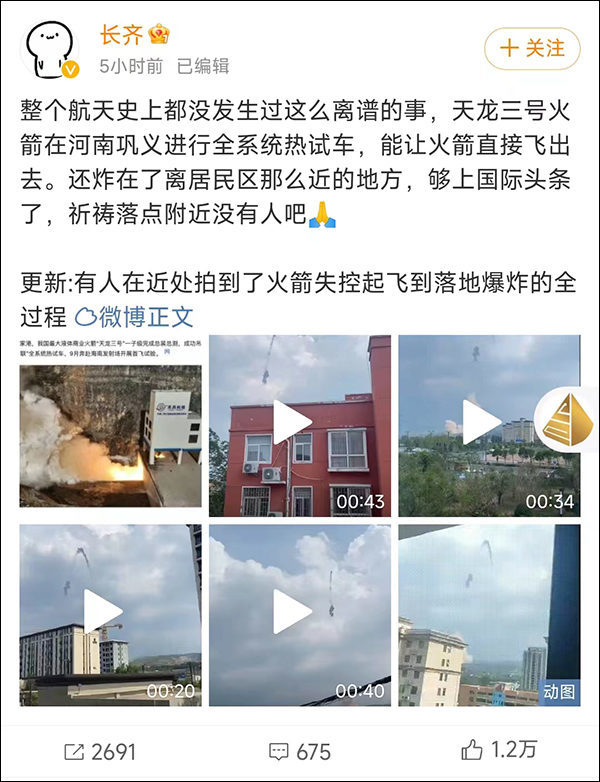The image size is (600, 782).
Task: Repost this post with 2691 shares
Action: click(x=100, y=751)
